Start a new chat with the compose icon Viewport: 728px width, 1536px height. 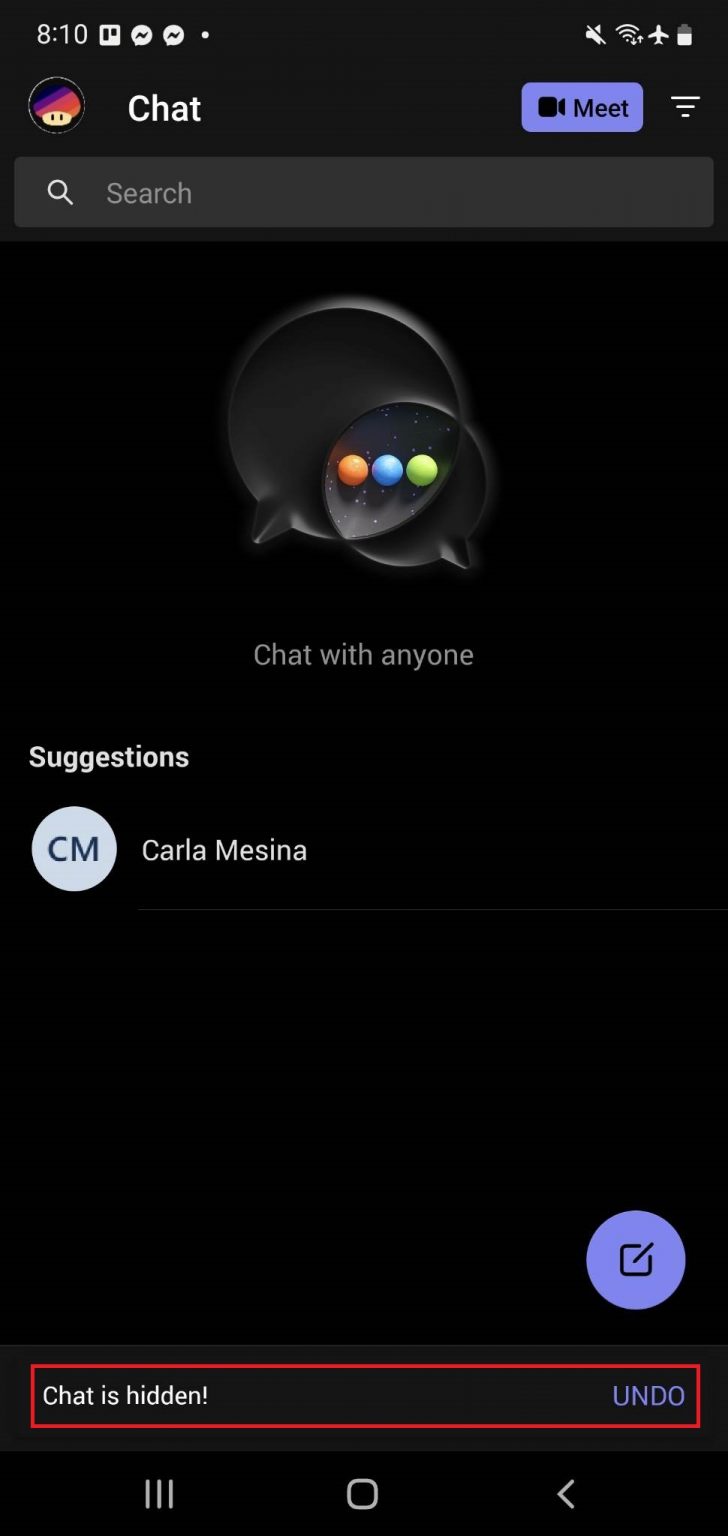click(x=636, y=1260)
